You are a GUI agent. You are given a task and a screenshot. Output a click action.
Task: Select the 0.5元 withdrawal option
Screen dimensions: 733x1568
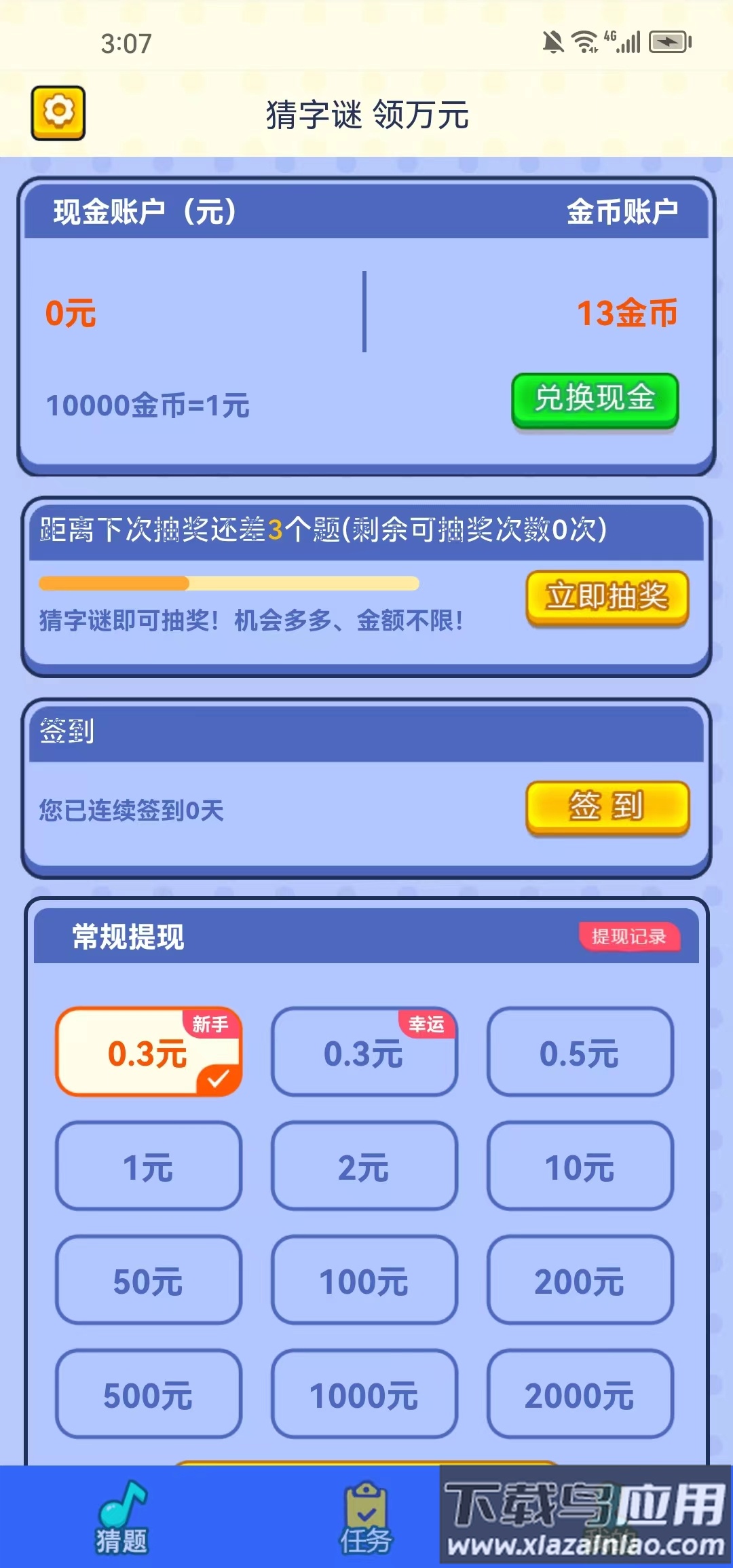coord(579,1052)
